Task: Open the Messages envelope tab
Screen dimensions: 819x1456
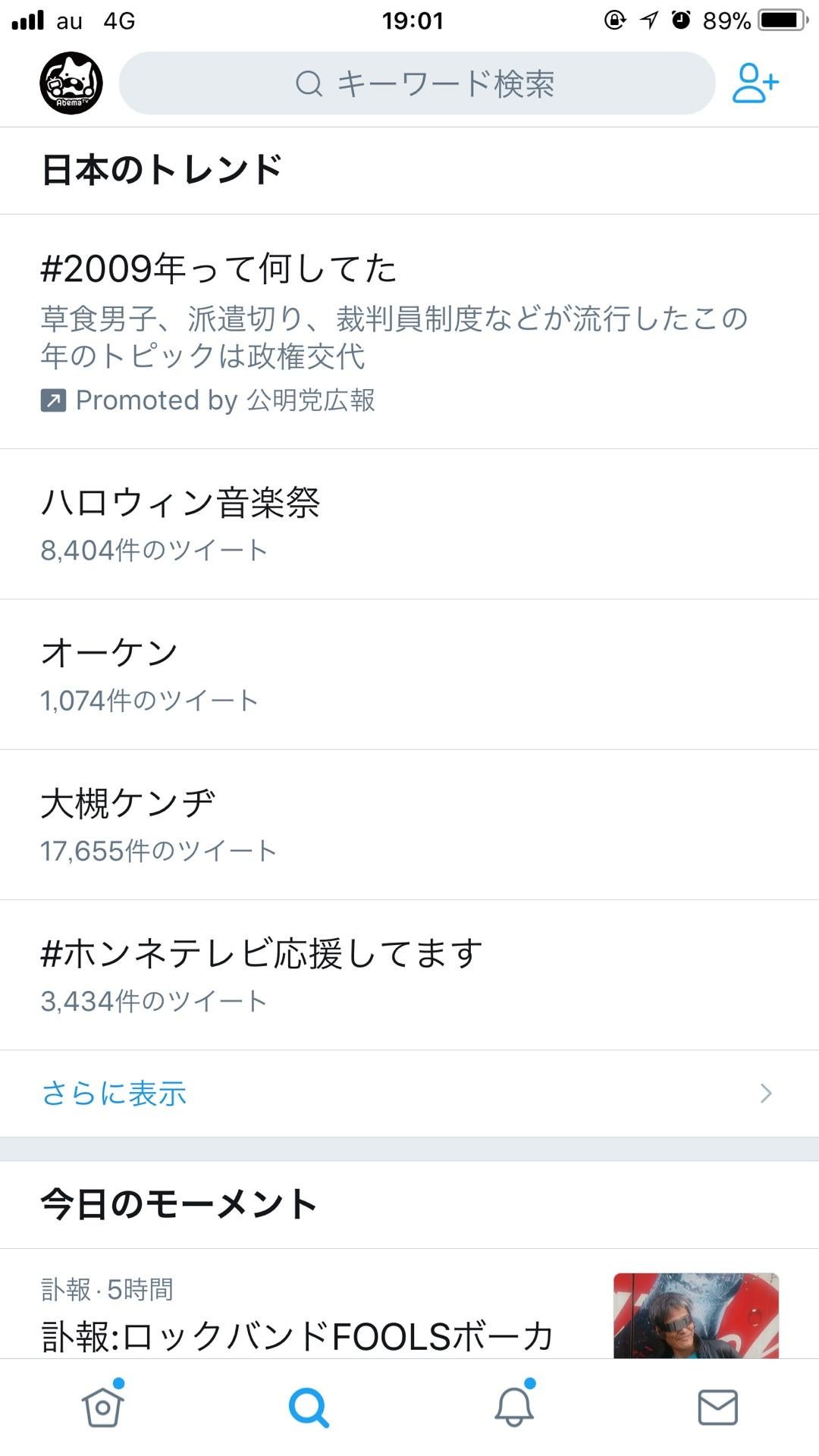Action: [717, 1407]
